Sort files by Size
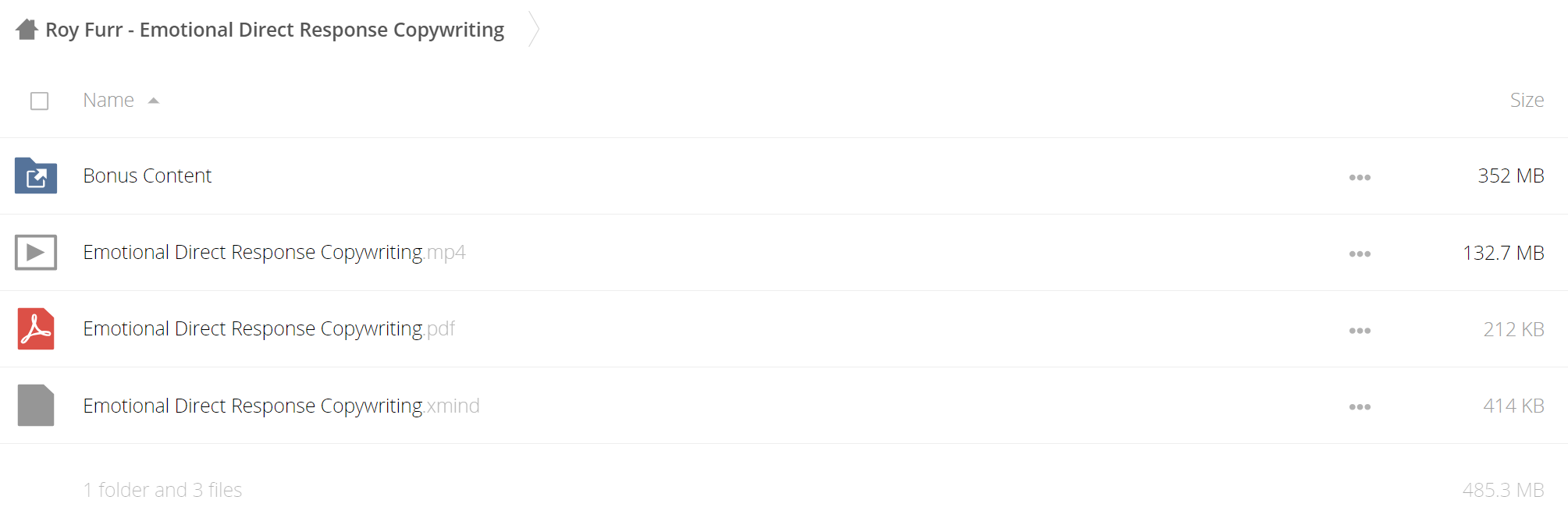This screenshot has width=1568, height=532. pyautogui.click(x=1526, y=101)
